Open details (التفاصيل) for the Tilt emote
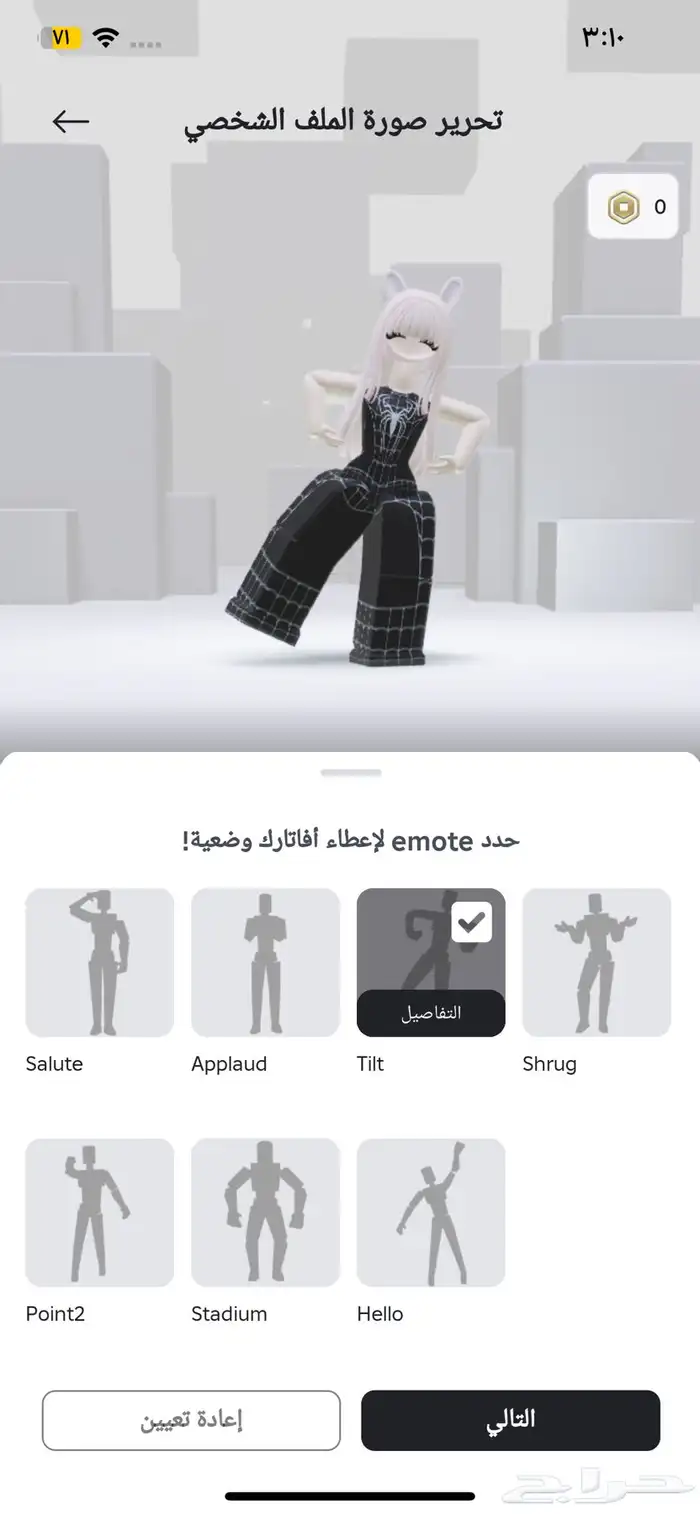The height and width of the screenshot is (1514, 700). (x=431, y=1013)
